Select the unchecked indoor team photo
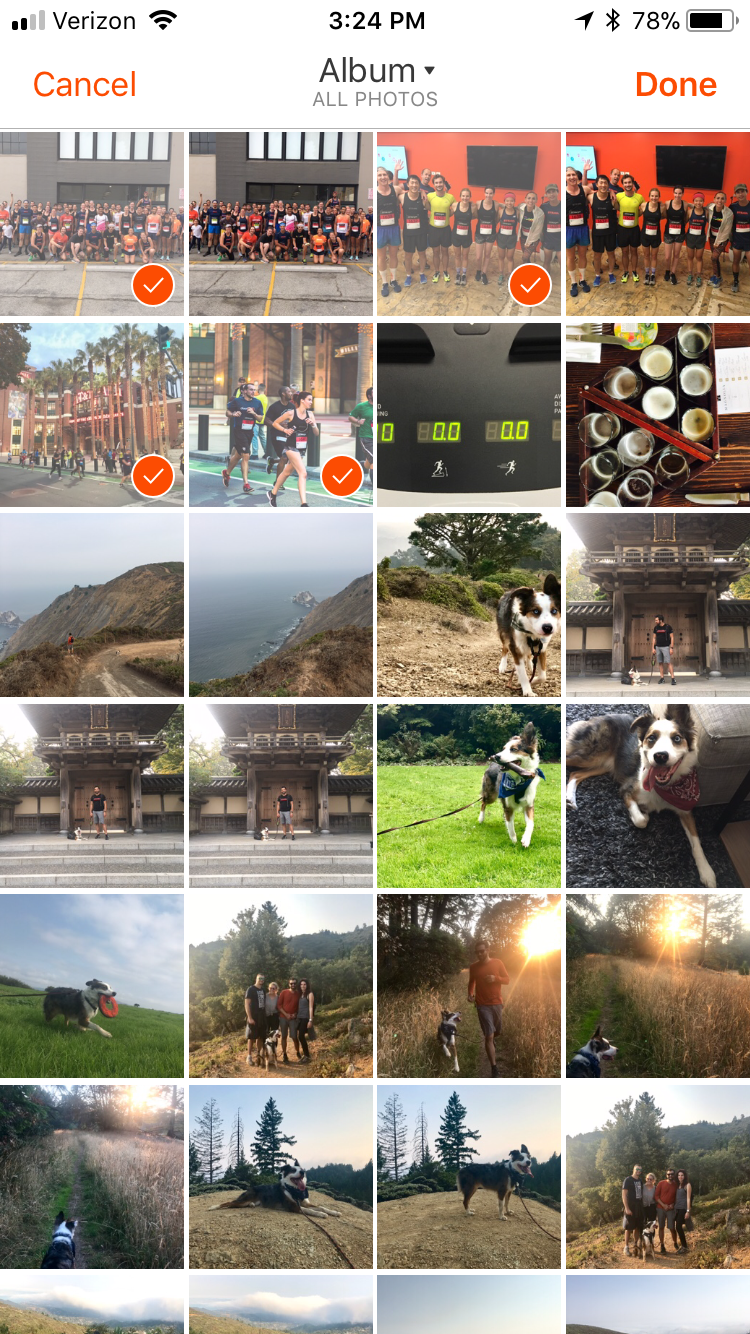This screenshot has height=1334, width=750. click(658, 224)
